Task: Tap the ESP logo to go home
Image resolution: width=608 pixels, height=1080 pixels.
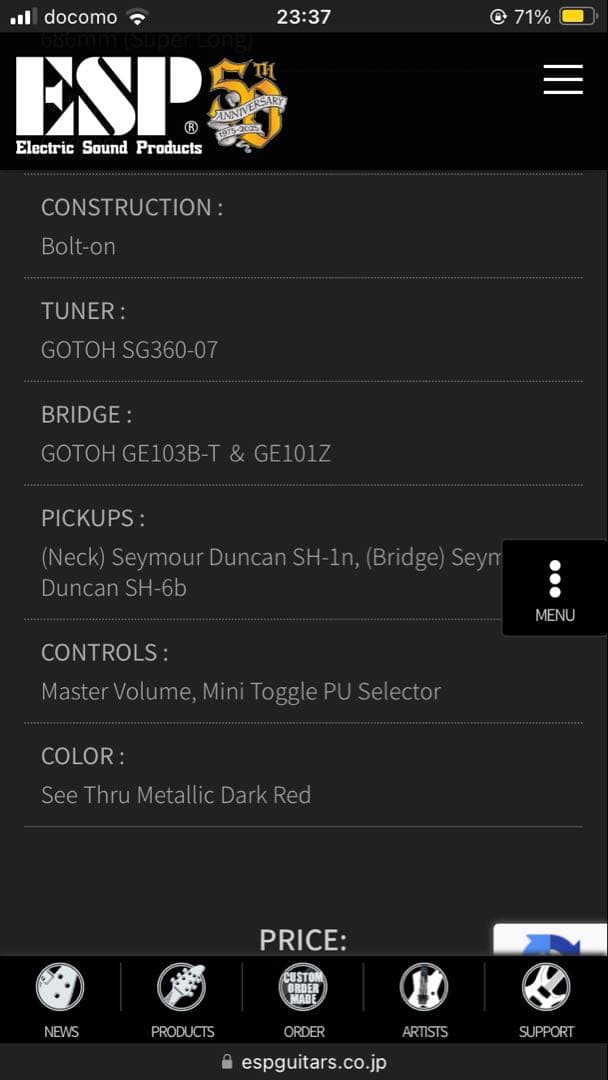Action: pyautogui.click(x=108, y=107)
